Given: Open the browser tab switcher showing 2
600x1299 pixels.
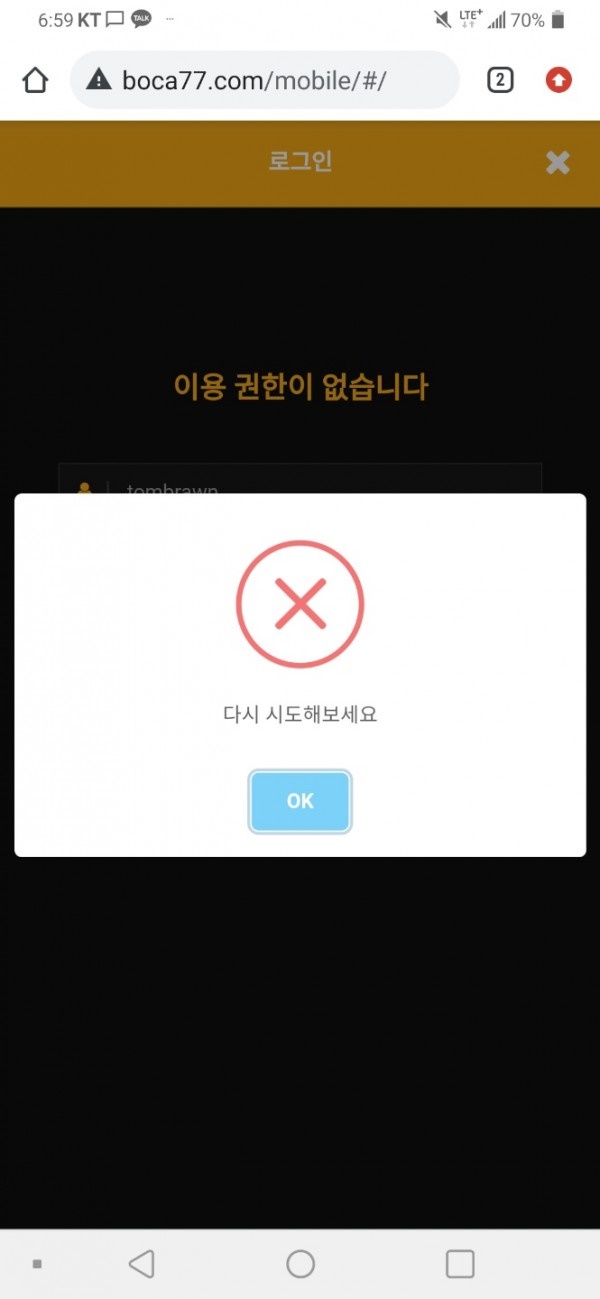Looking at the screenshot, I should pos(500,80).
